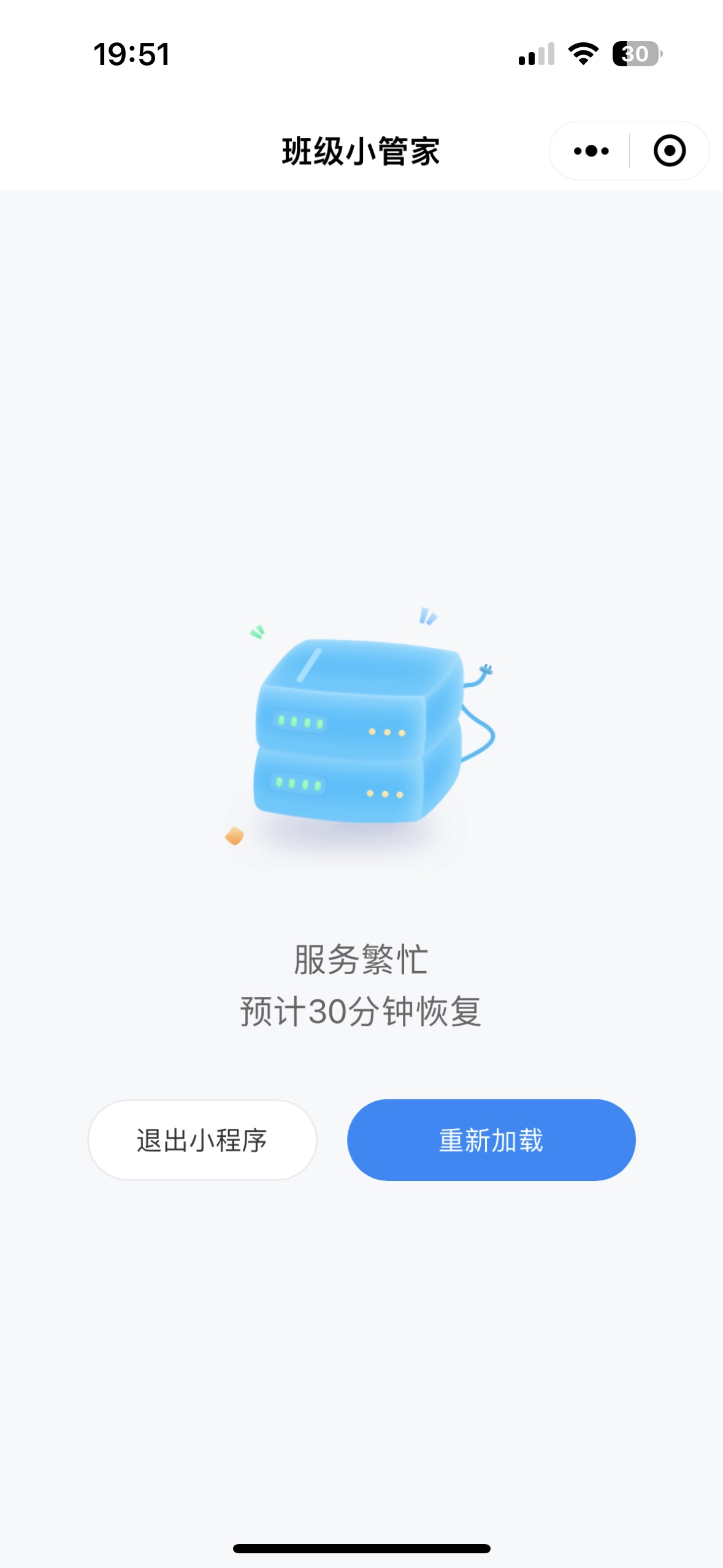This screenshot has height=1568, width=723.
Task: Tap the clock showing 19:51
Action: 131,55
